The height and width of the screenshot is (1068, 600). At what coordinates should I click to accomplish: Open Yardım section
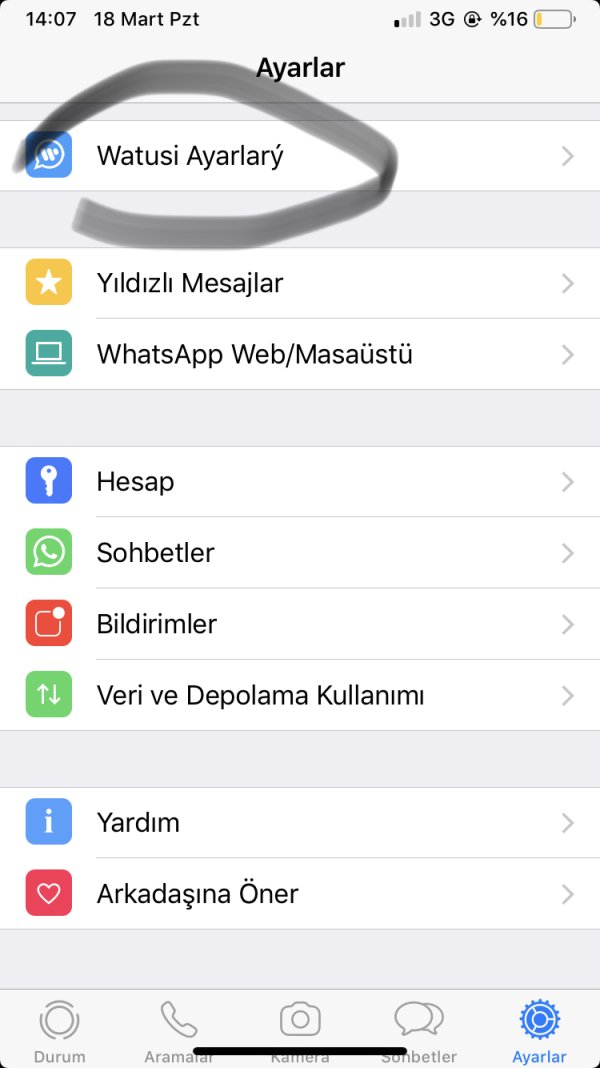tap(300, 823)
